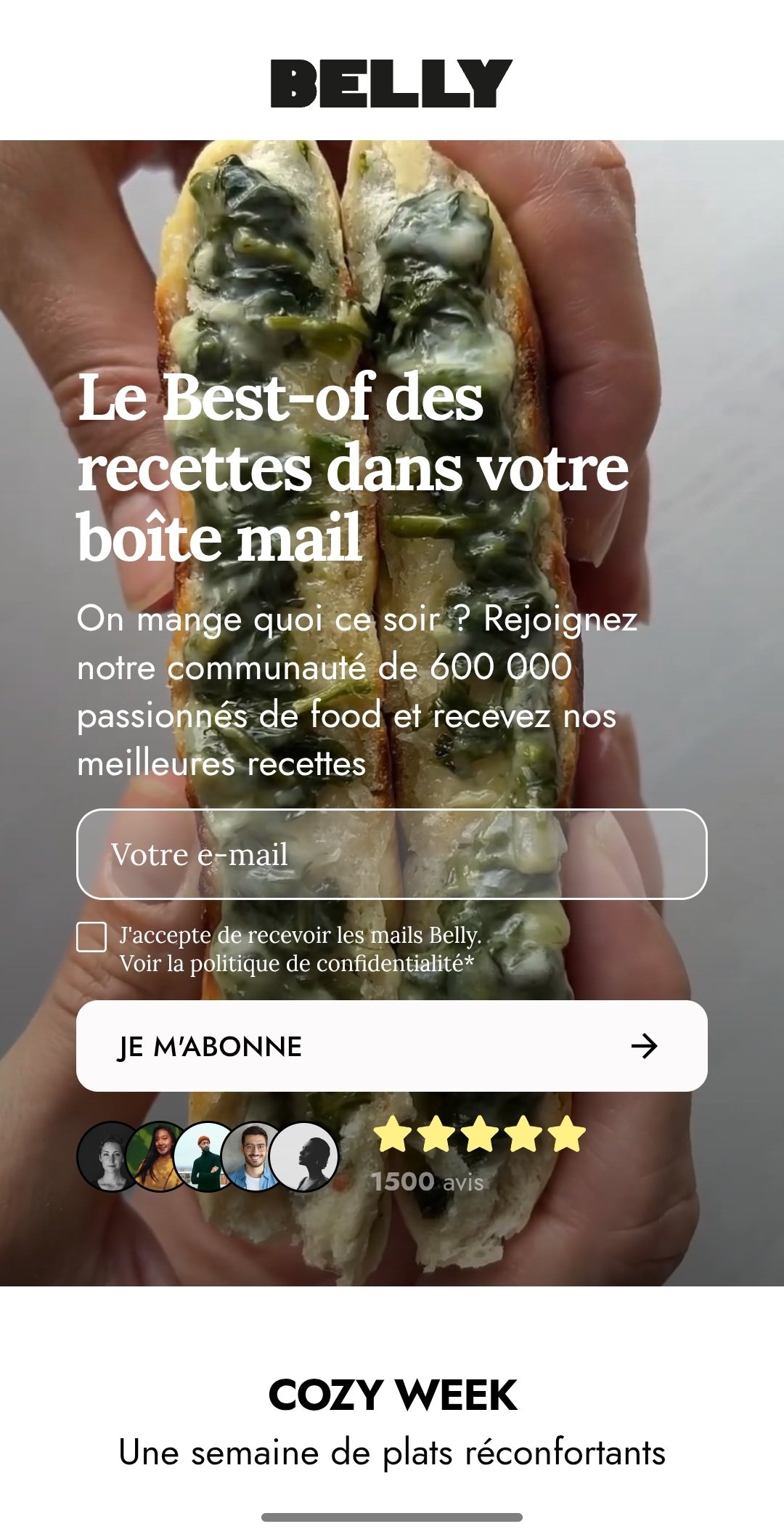The width and height of the screenshot is (784, 1537).
Task: Focus the Votre e-mail field
Action: pos(392,854)
